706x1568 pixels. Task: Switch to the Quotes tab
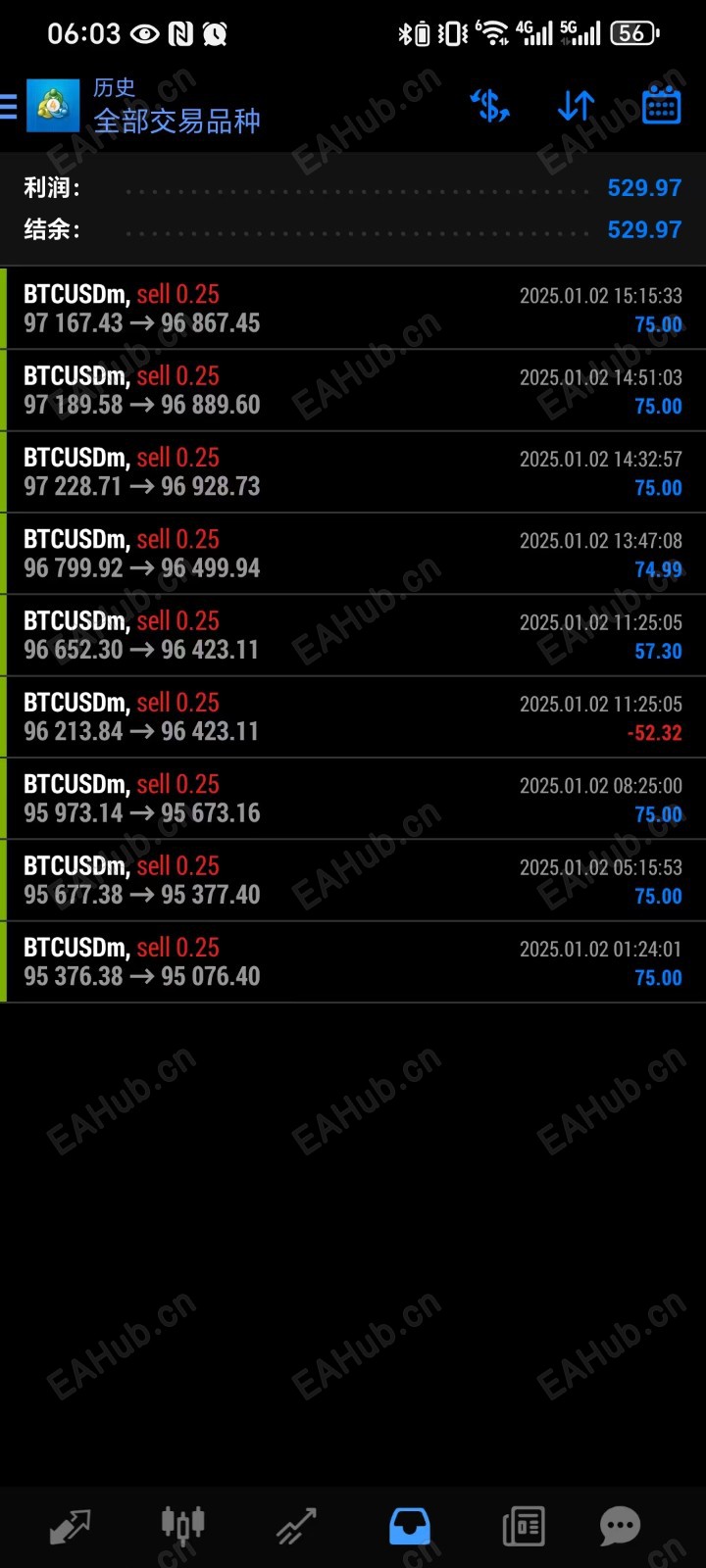70,1526
